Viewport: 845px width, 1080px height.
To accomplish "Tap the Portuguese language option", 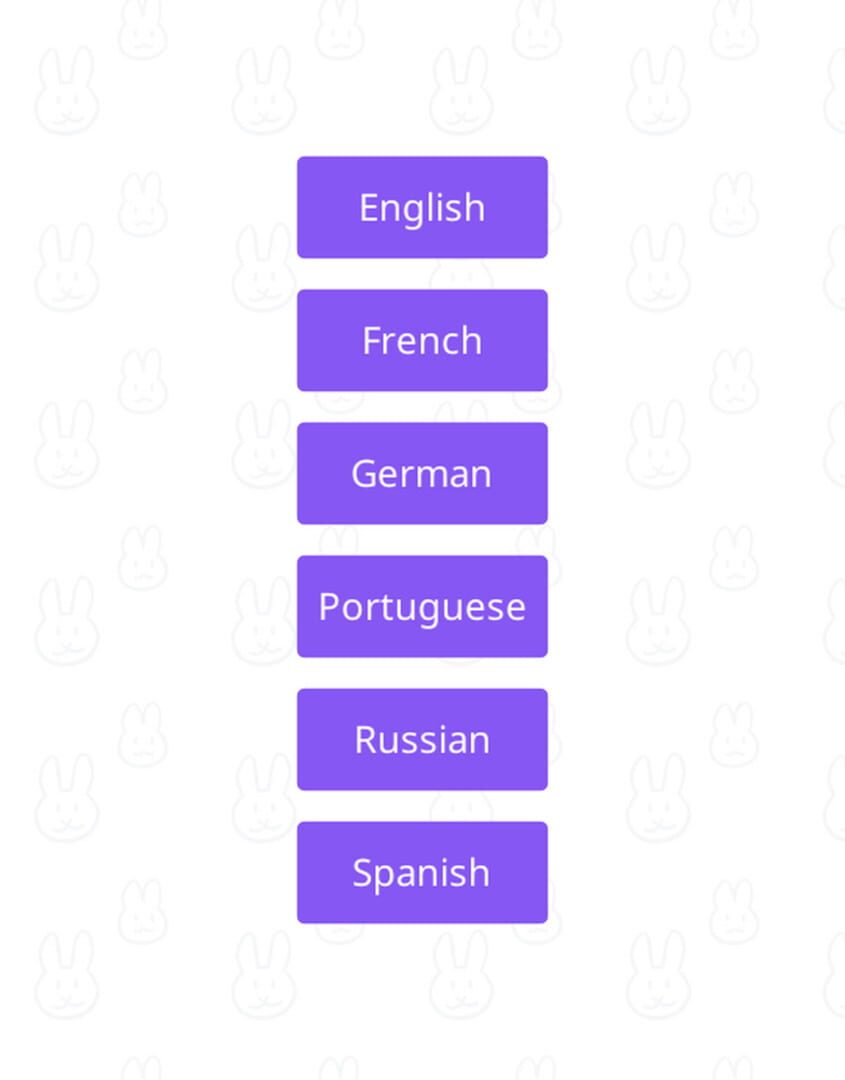I will pyautogui.click(x=422, y=606).
